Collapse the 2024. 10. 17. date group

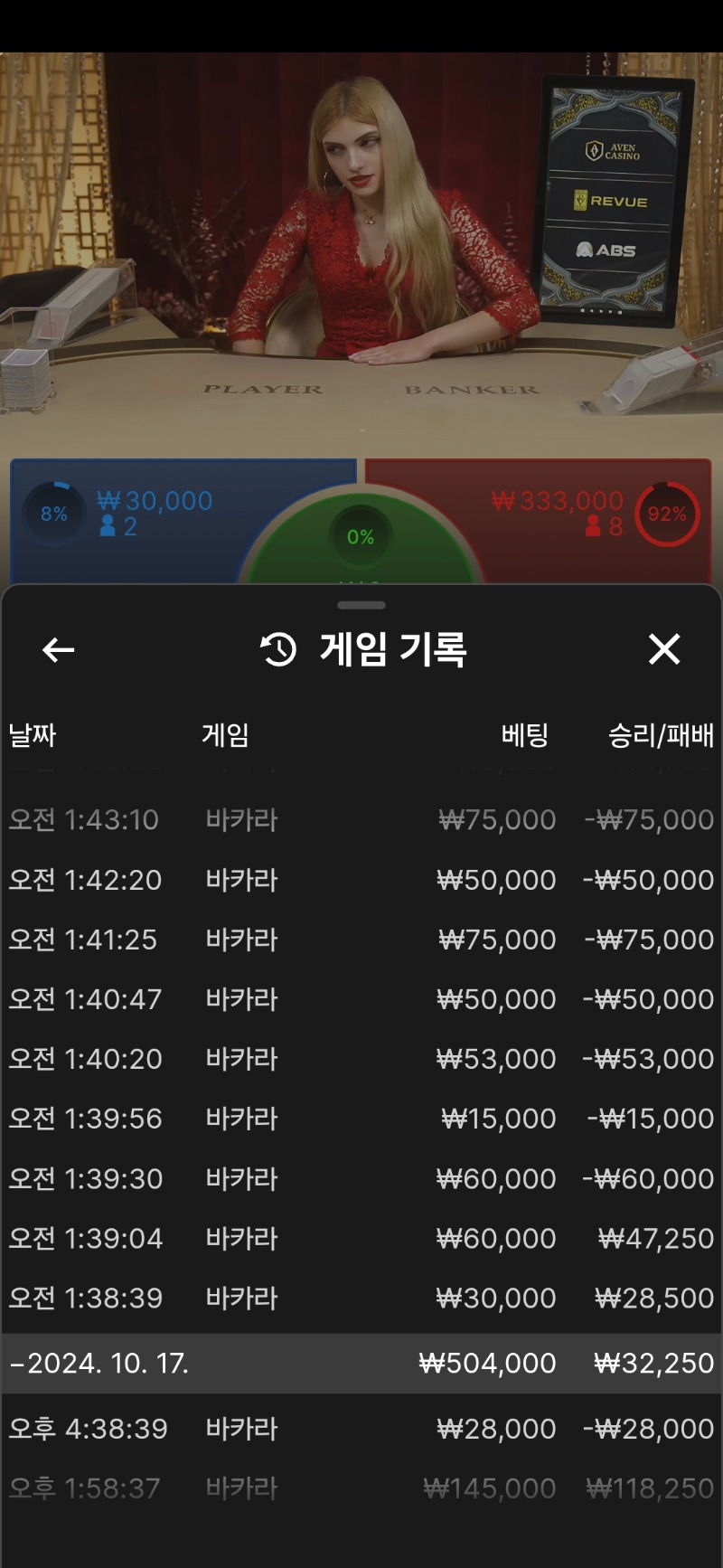coord(99,1364)
